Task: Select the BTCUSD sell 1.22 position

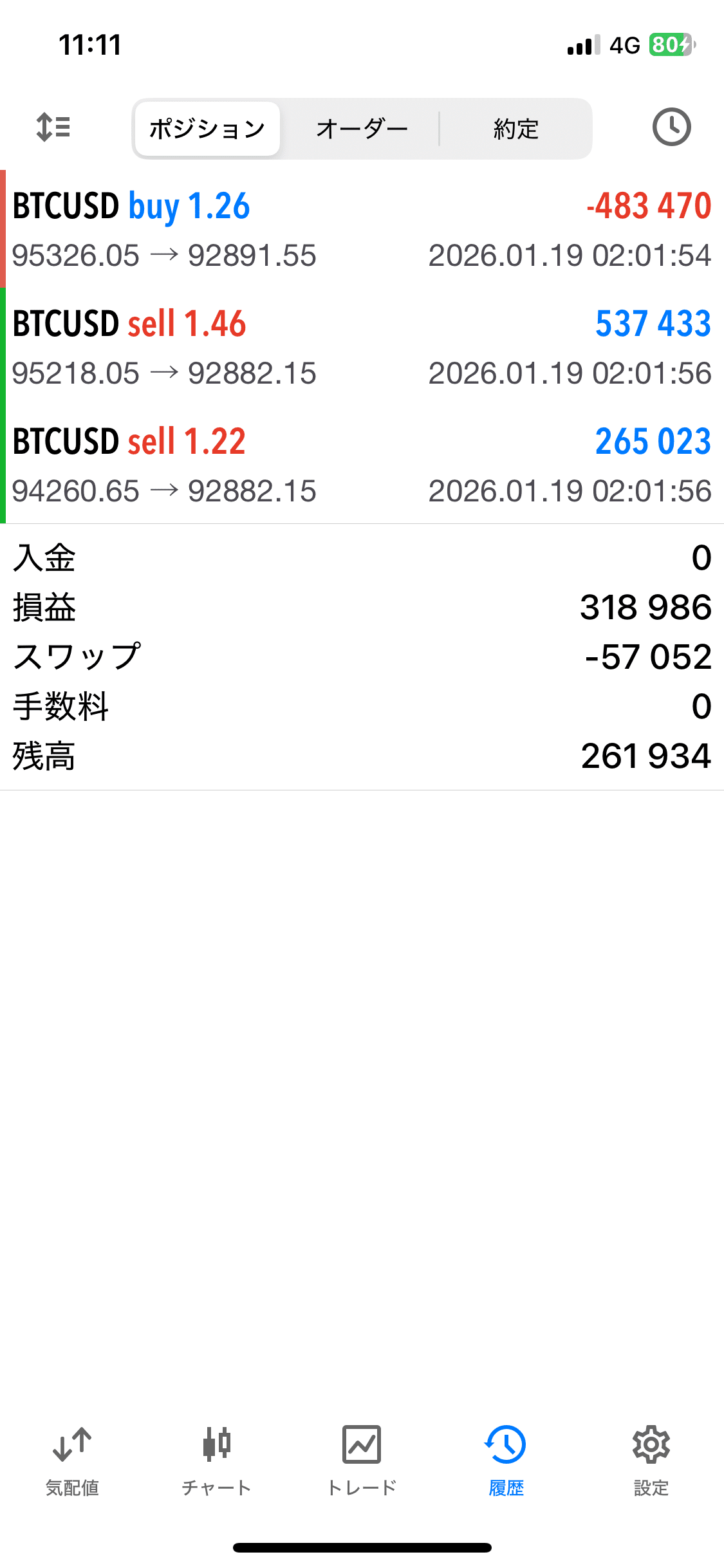Action: point(362,465)
